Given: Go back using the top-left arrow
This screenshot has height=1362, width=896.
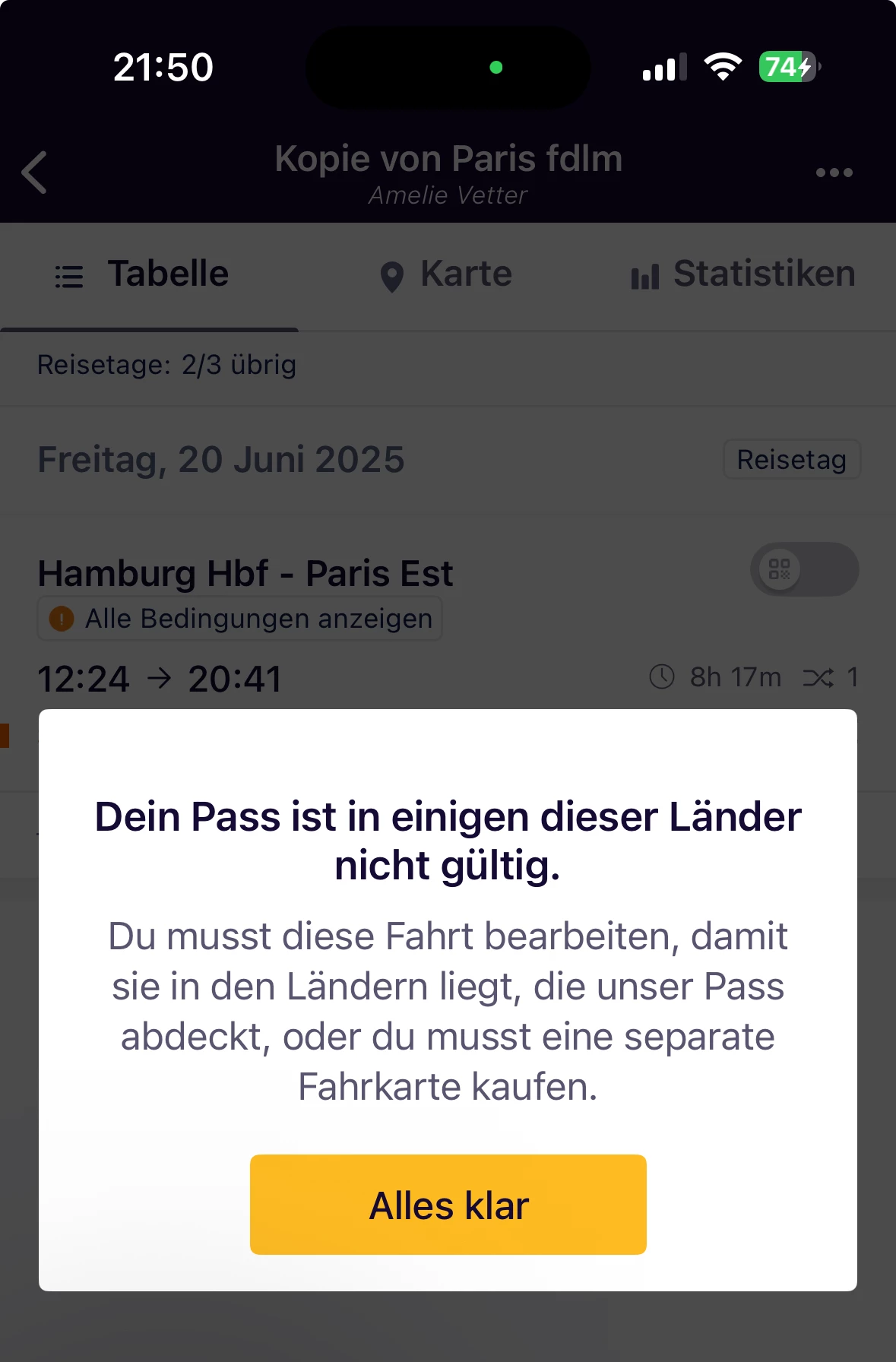Looking at the screenshot, I should [35, 173].
